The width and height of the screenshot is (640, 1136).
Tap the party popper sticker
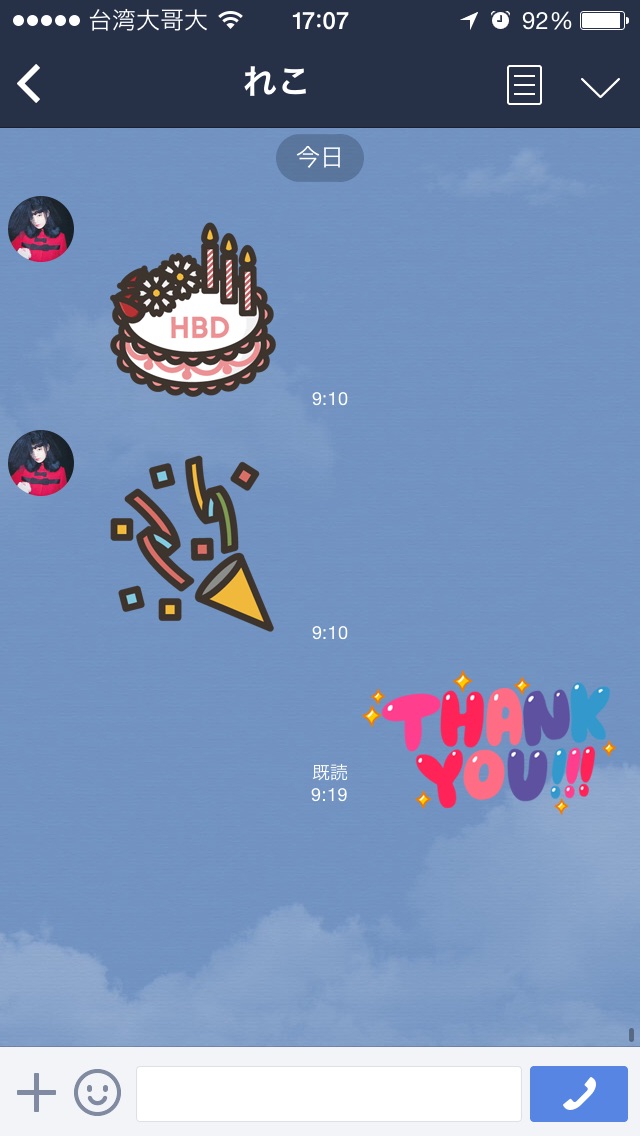pos(192,543)
